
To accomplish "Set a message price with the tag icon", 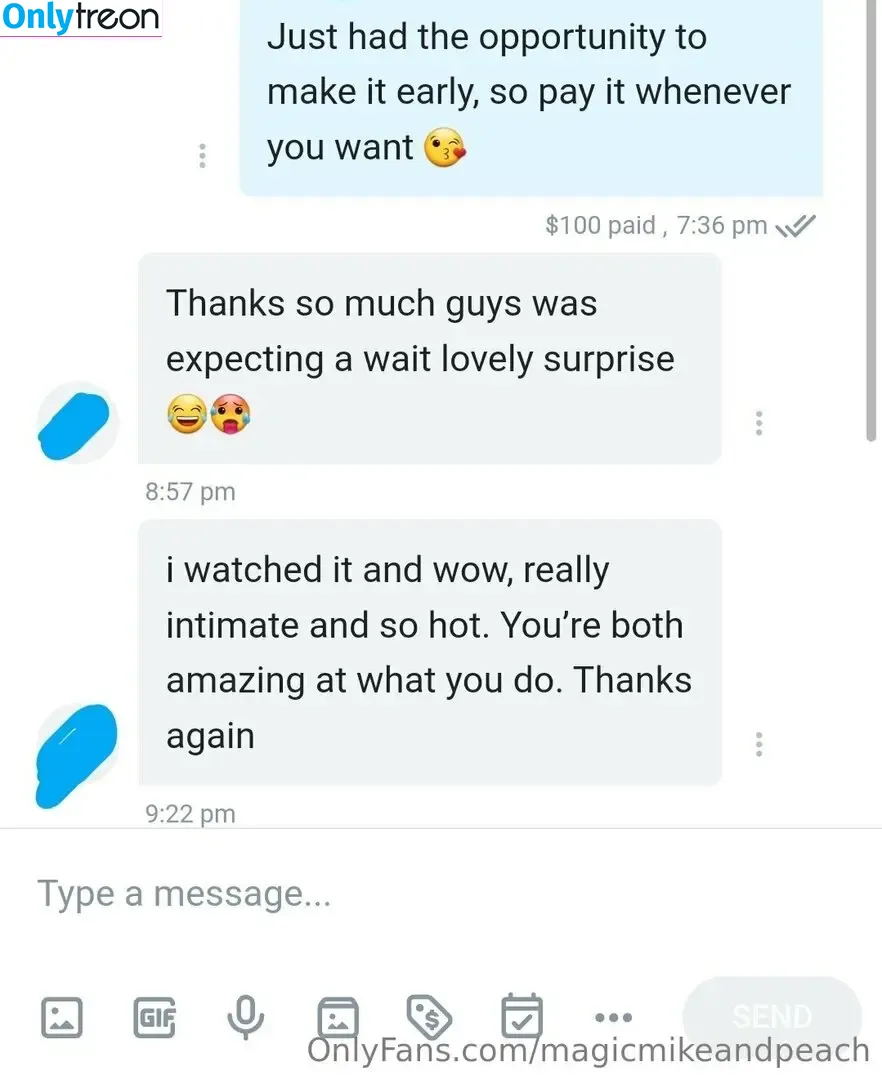I will pos(430,1017).
